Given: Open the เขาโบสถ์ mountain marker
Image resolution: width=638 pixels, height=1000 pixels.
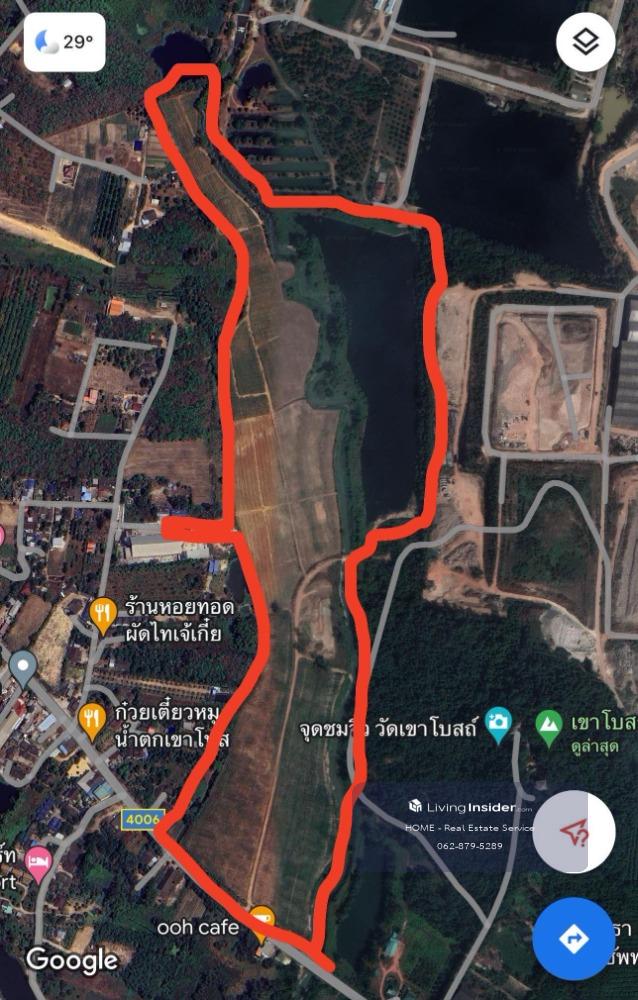Looking at the screenshot, I should click(x=548, y=721).
